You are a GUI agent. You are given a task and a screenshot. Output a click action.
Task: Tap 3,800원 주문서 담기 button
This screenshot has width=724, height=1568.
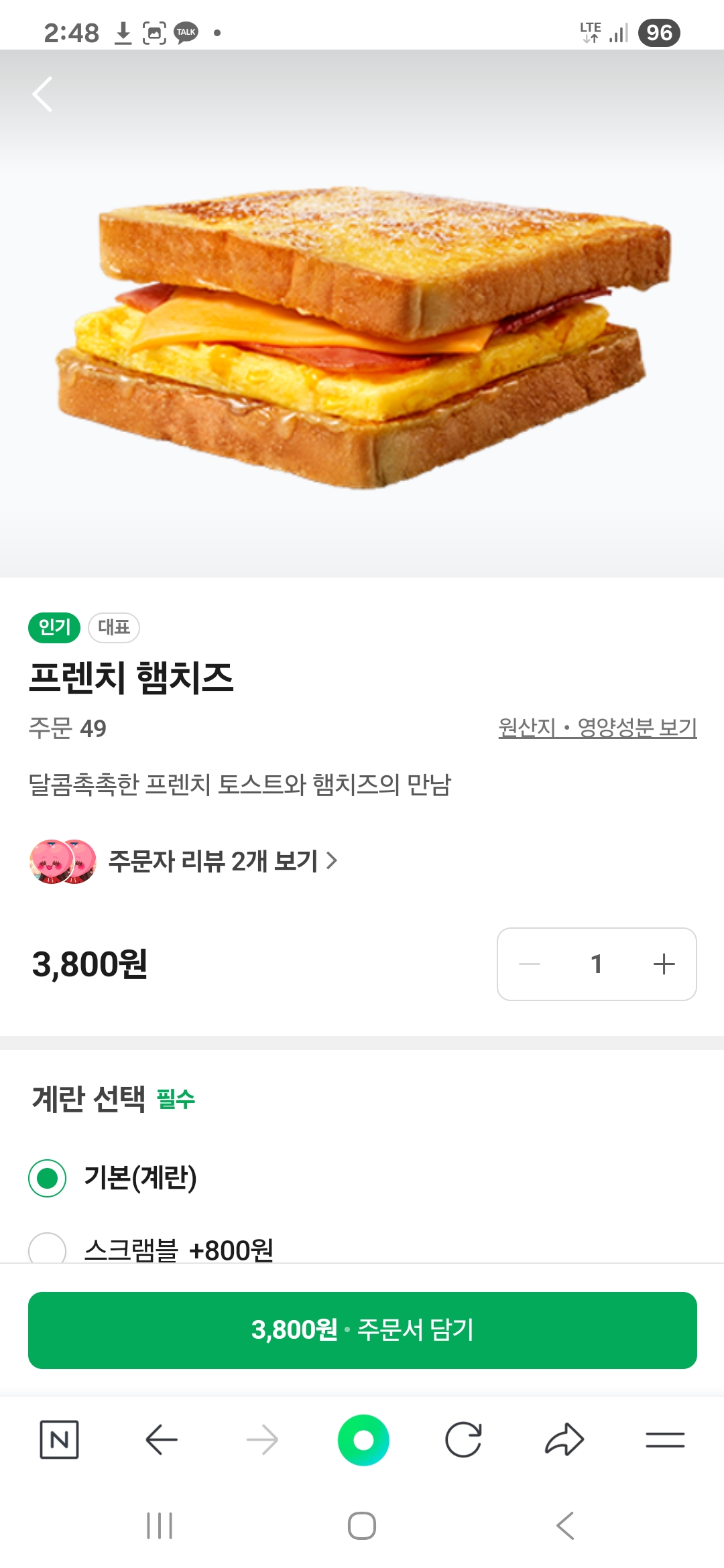coord(362,1330)
